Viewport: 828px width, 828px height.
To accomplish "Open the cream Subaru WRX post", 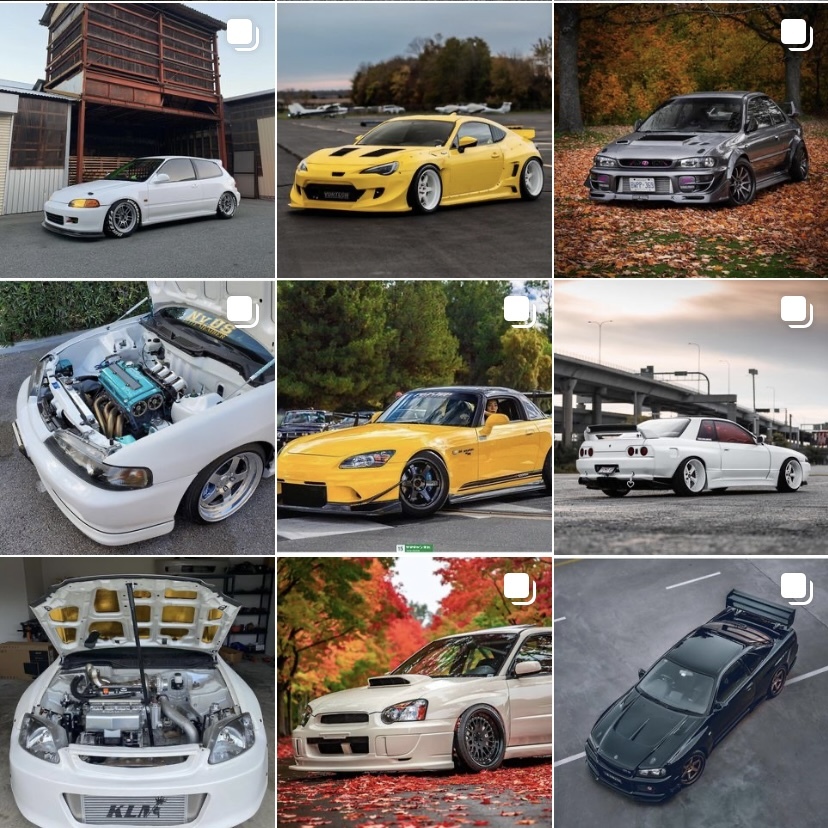I will 414,693.
